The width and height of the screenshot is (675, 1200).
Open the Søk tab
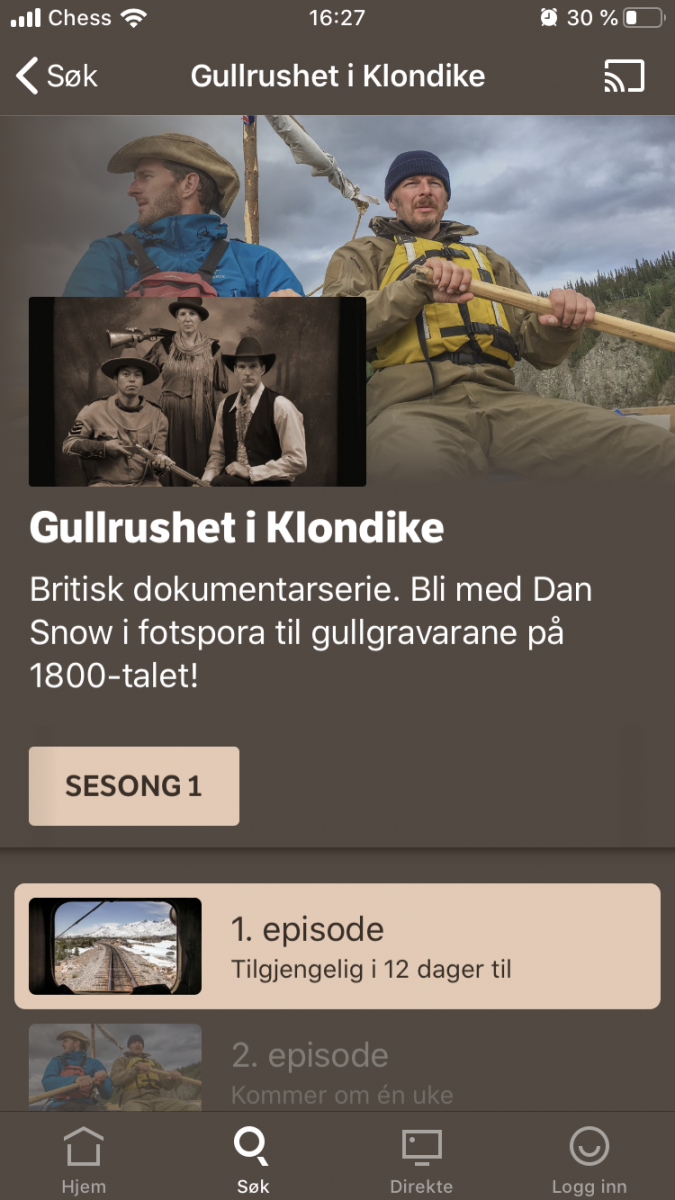(x=253, y=1160)
